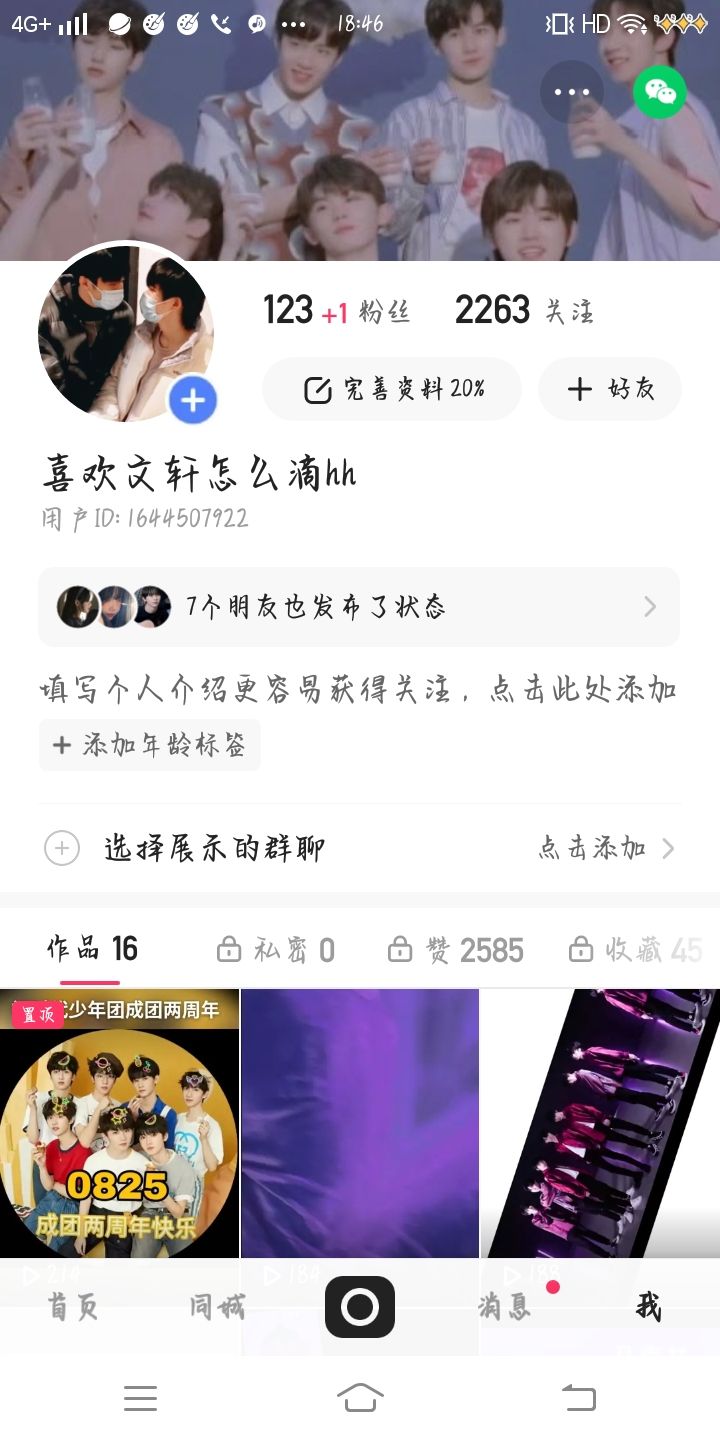Tap the system back button
Image resolution: width=720 pixels, height=1440 pixels.
tap(578, 1397)
